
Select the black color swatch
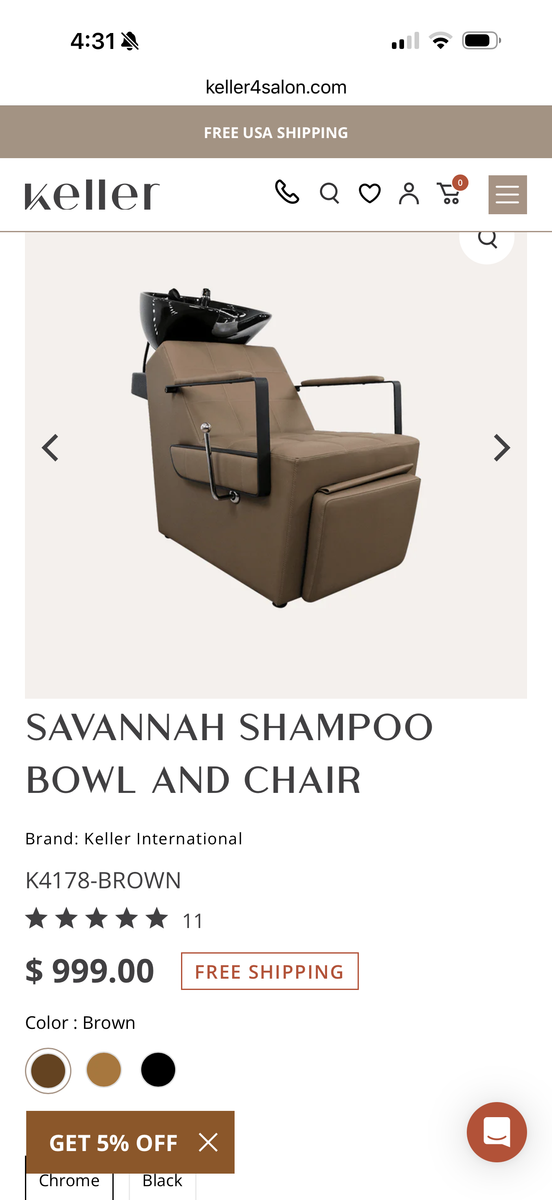coord(158,1070)
